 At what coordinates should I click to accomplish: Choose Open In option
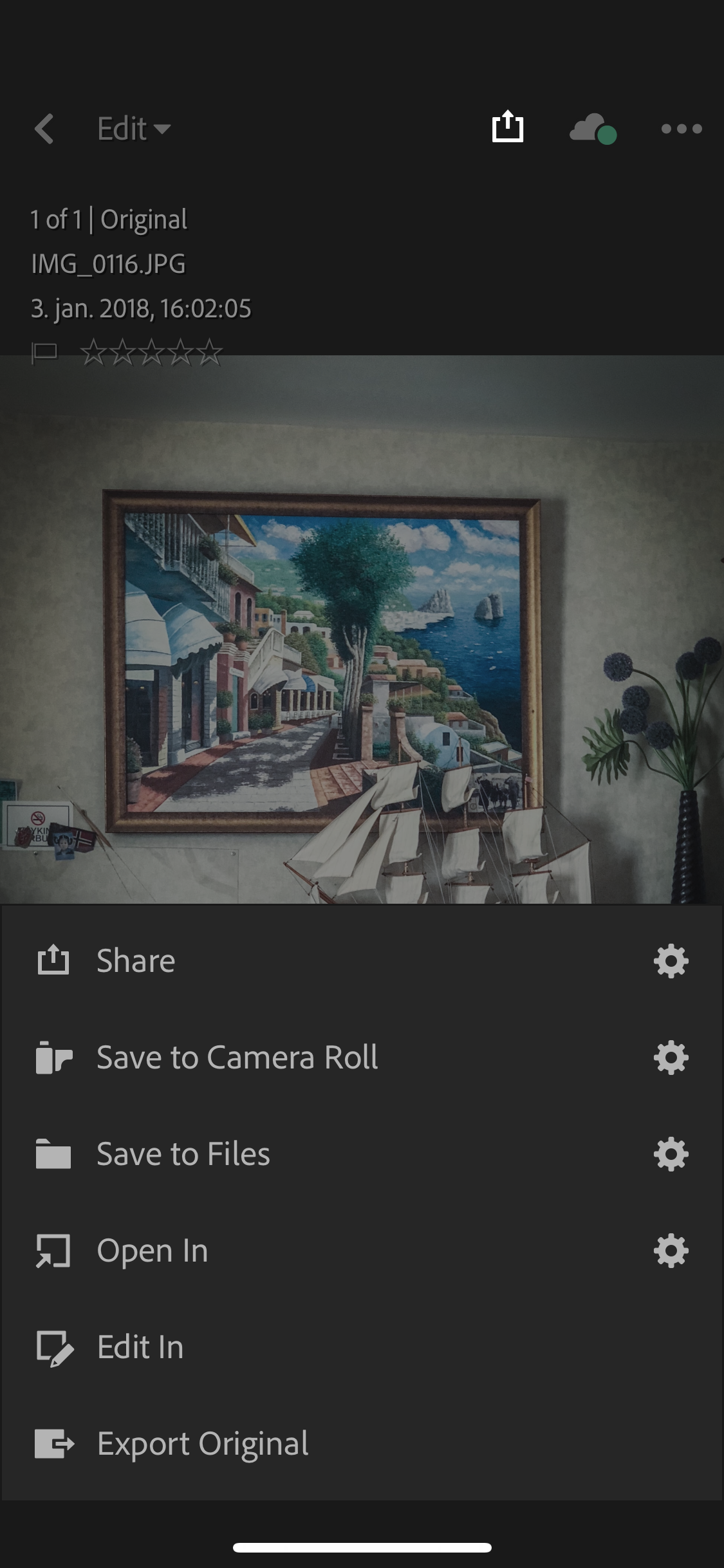coord(152,1251)
